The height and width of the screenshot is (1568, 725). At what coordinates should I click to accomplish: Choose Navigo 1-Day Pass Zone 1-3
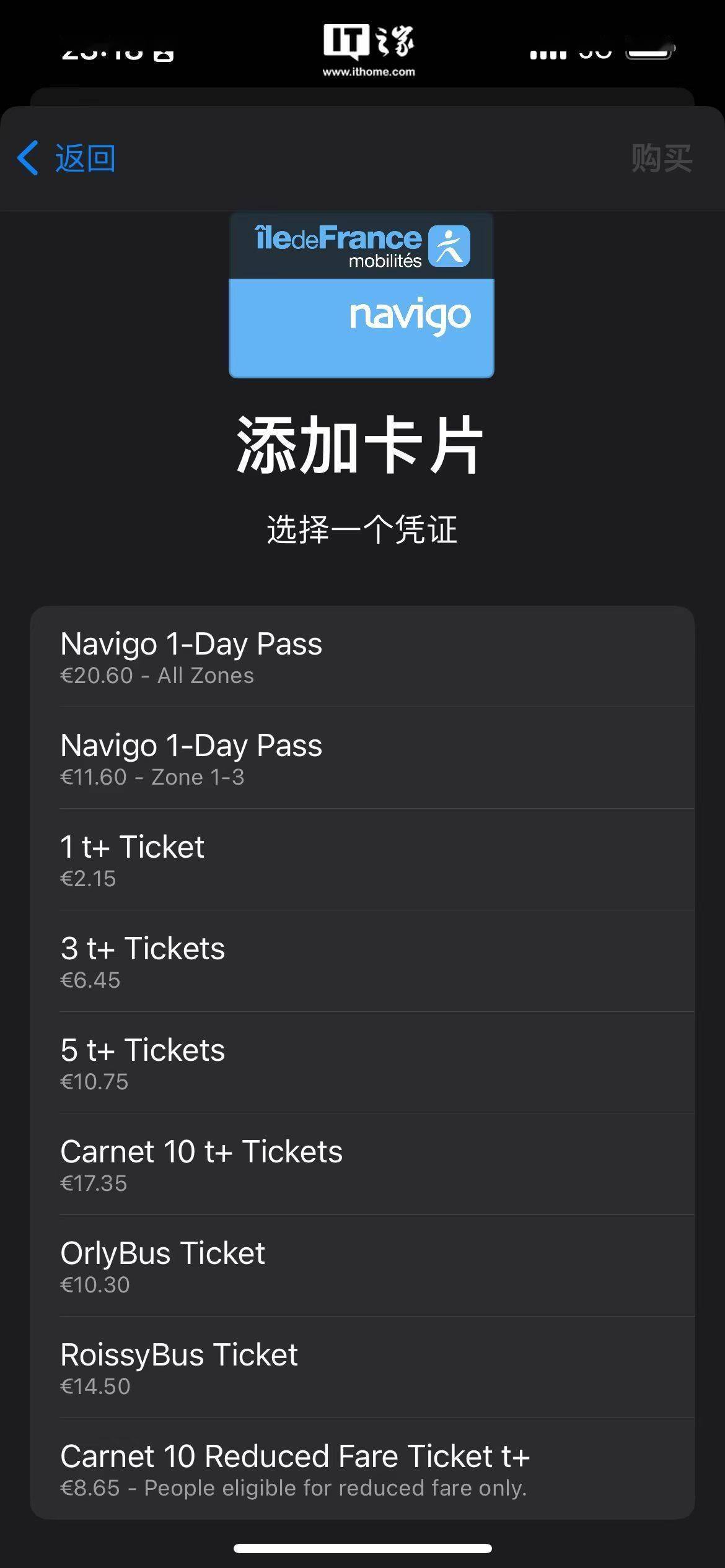coord(362,759)
